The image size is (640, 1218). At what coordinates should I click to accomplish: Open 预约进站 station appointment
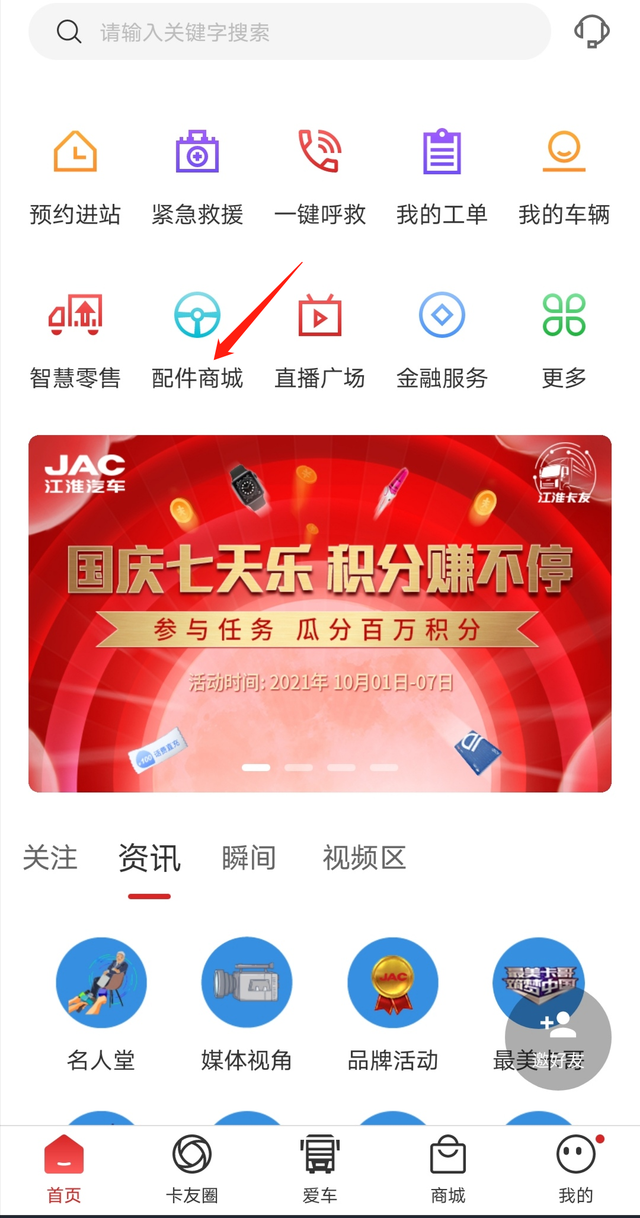point(75,176)
